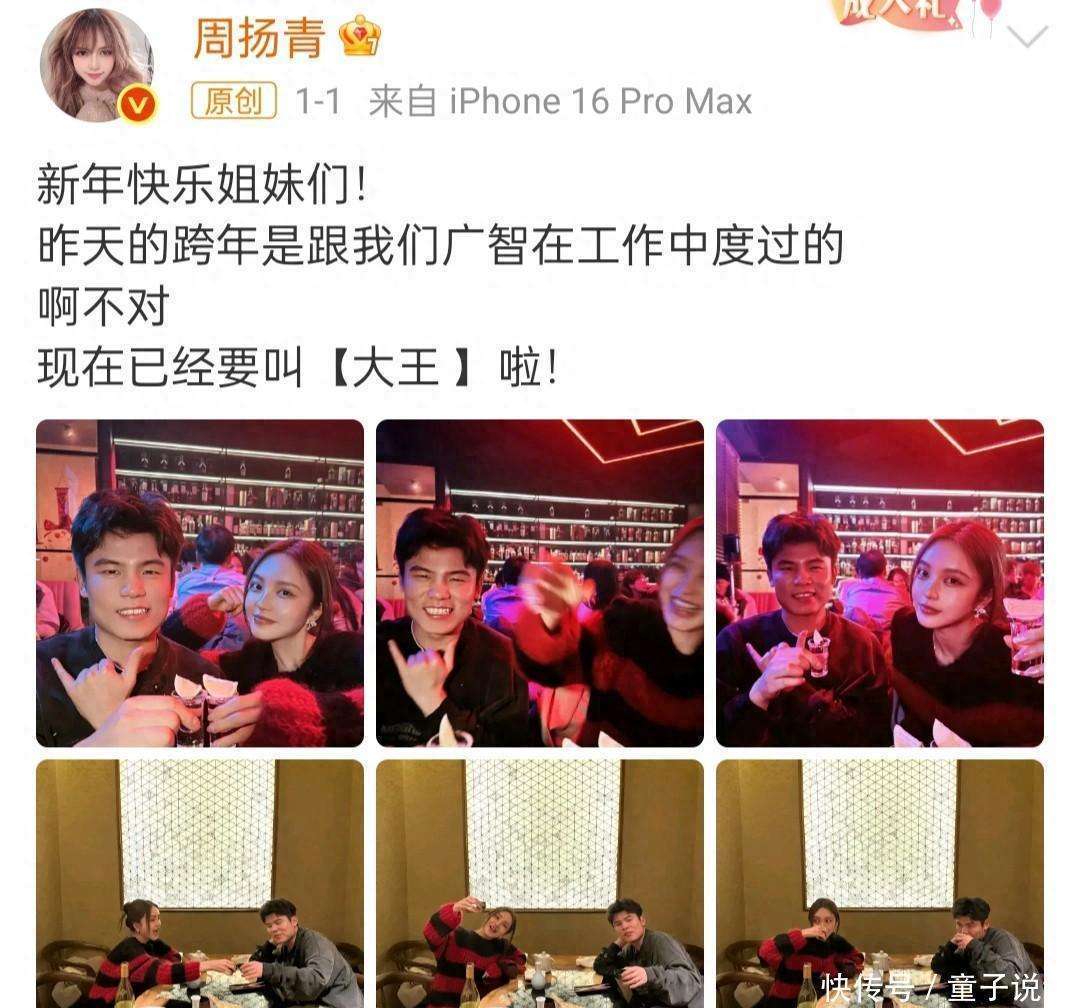View the bar photo with the red fuzzy sleeve toast
Image resolution: width=1080 pixels, height=1008 pixels.
click(x=200, y=583)
